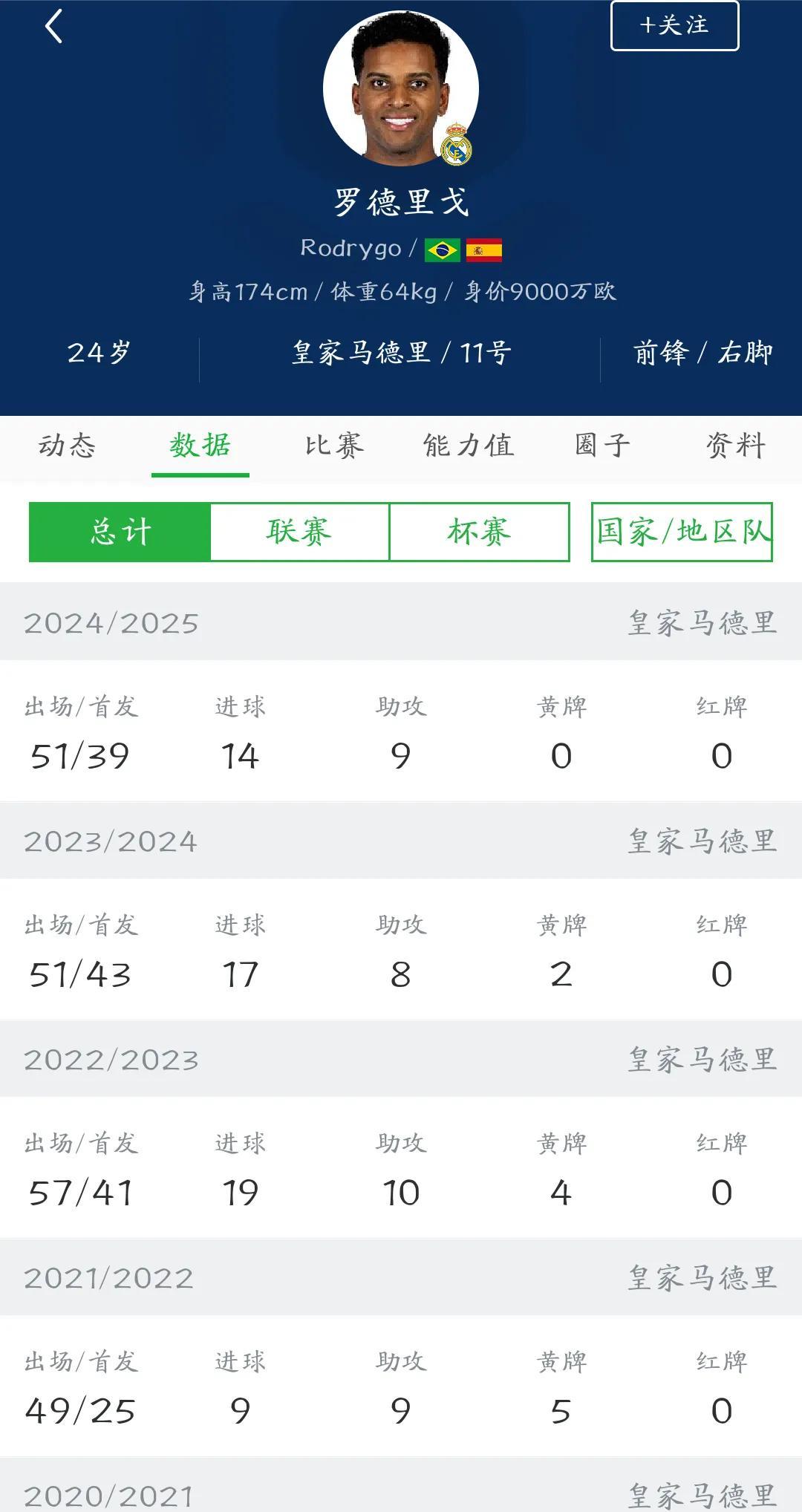Switch to the 能力值 tab
802x1512 pixels.
469,446
